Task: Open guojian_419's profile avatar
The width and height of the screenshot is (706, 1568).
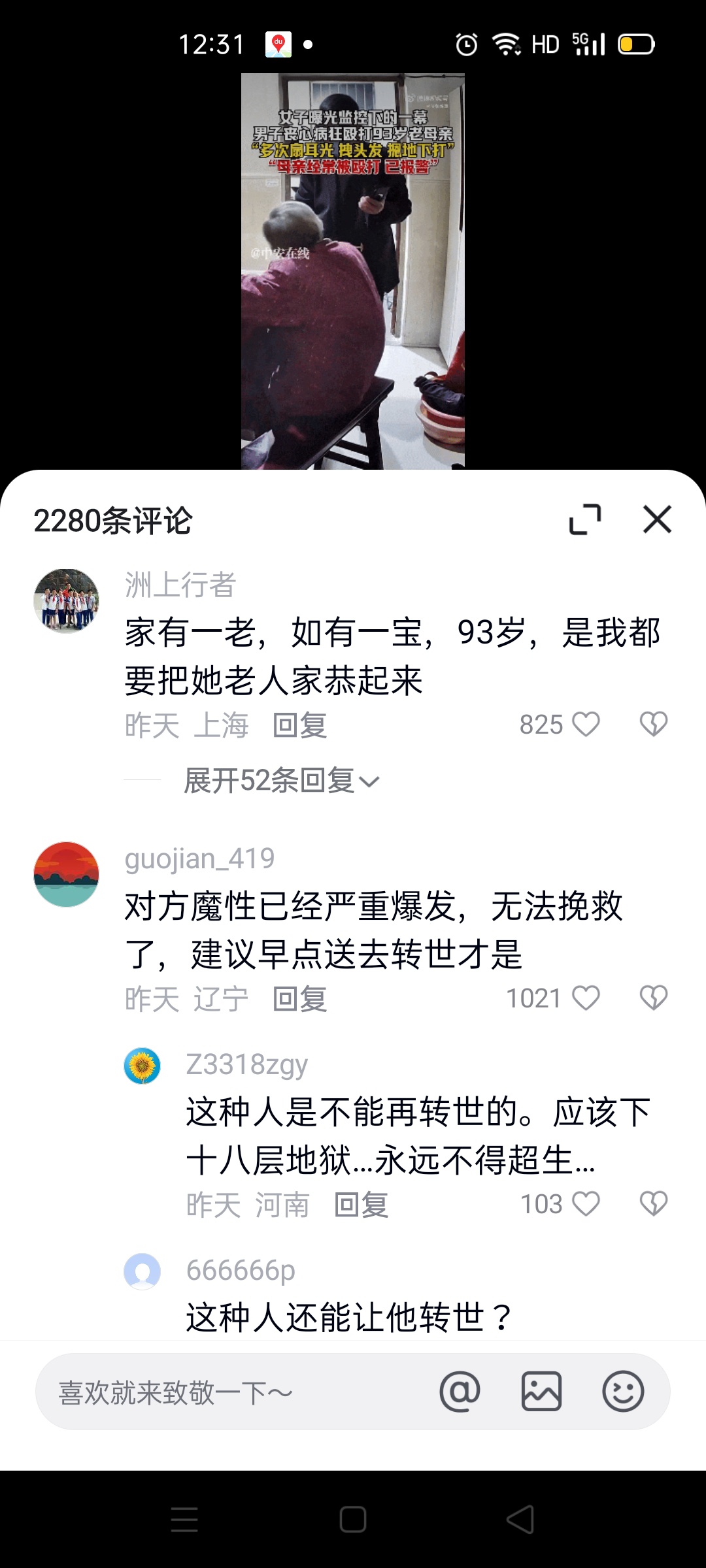Action: coord(66,874)
